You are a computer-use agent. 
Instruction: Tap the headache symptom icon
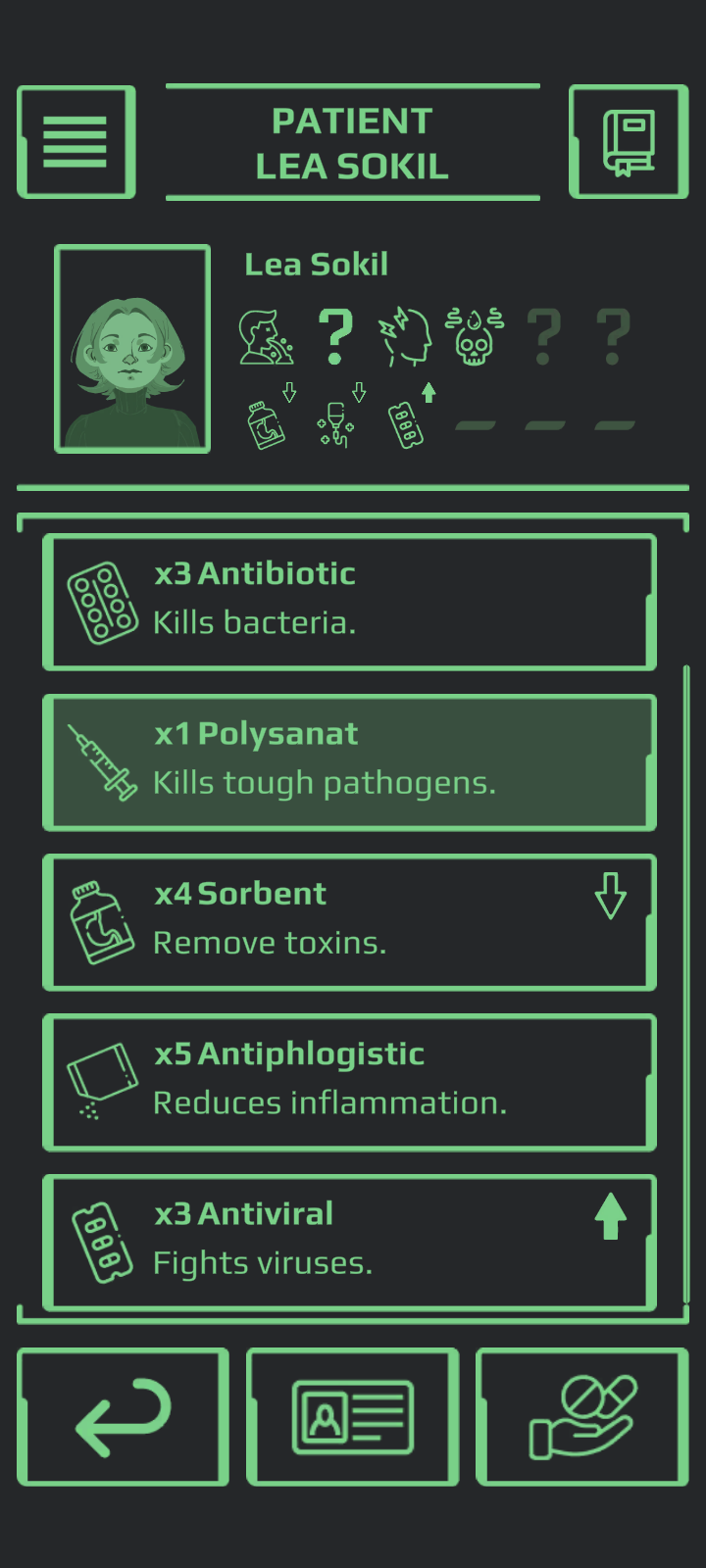(x=406, y=336)
